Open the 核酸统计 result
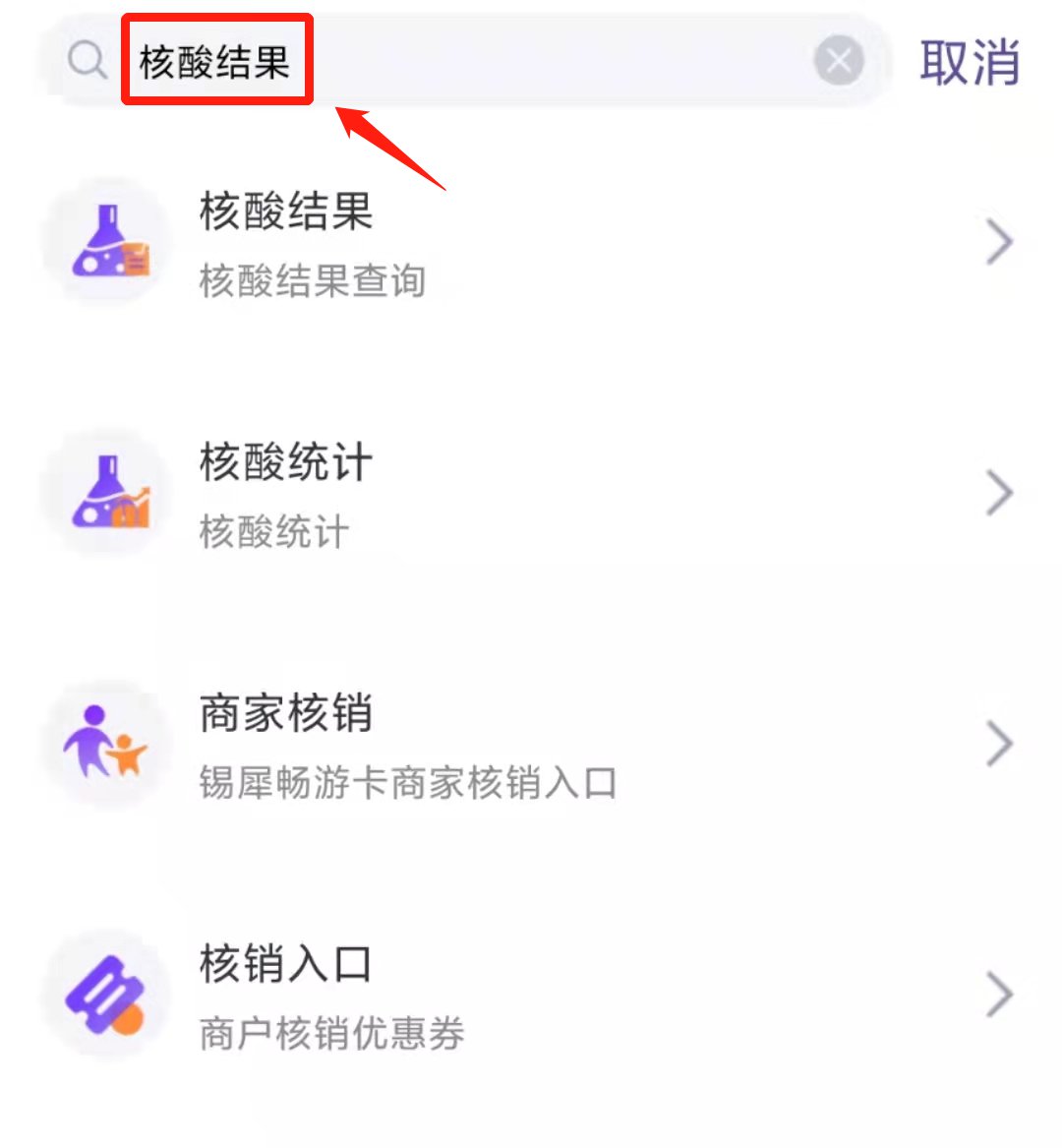 tap(531, 494)
